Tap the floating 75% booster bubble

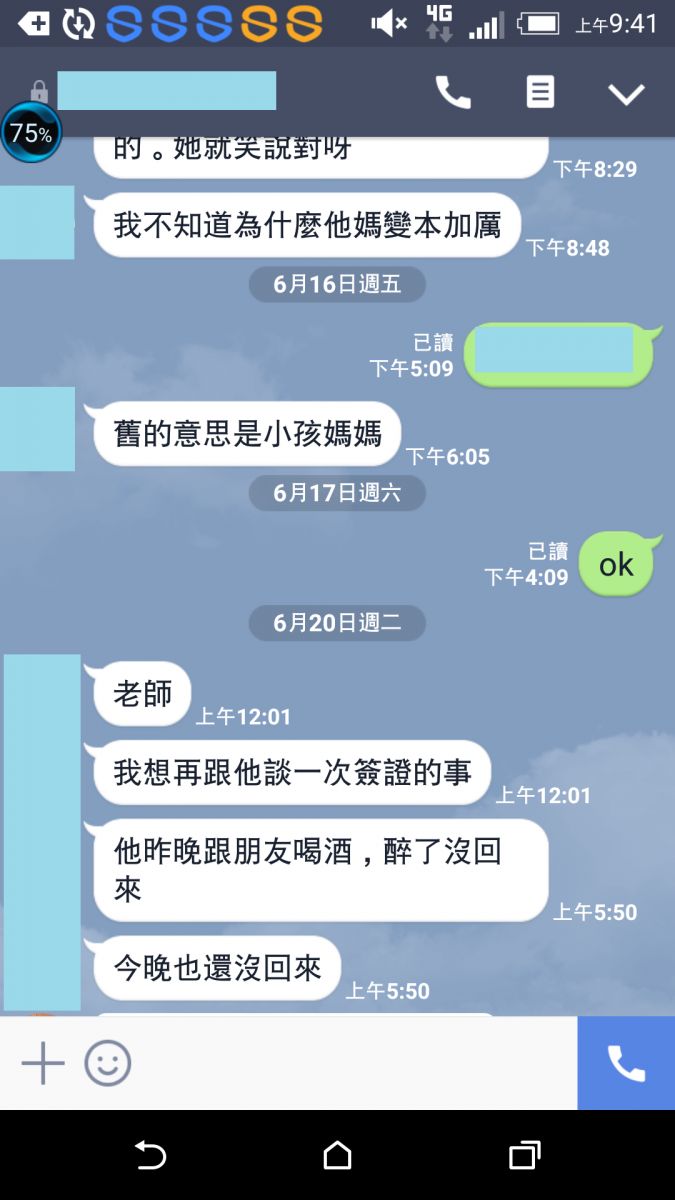click(x=31, y=133)
